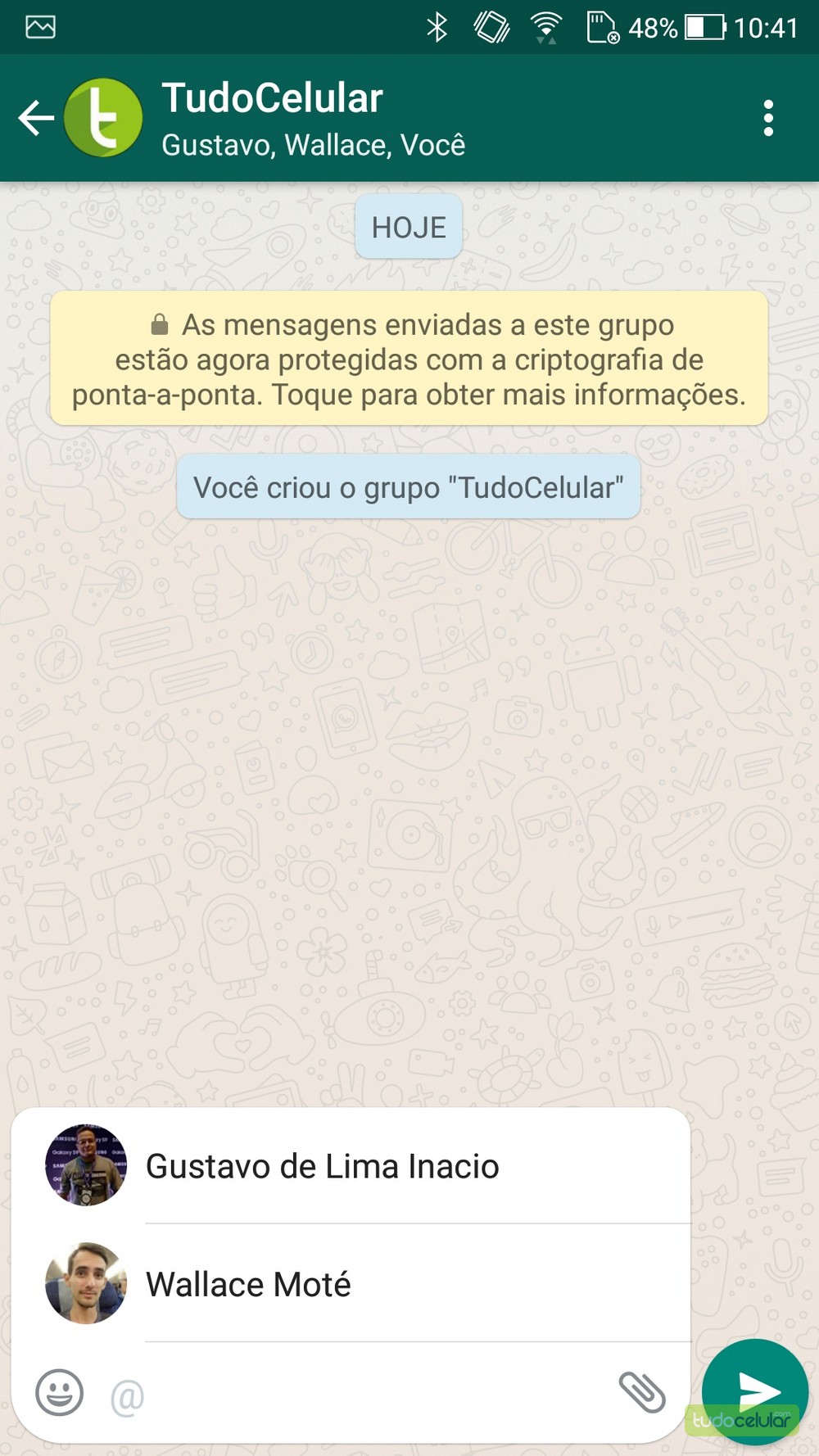Open the emoji picker
Viewport: 819px width, 1456px height.
pyautogui.click(x=59, y=1392)
